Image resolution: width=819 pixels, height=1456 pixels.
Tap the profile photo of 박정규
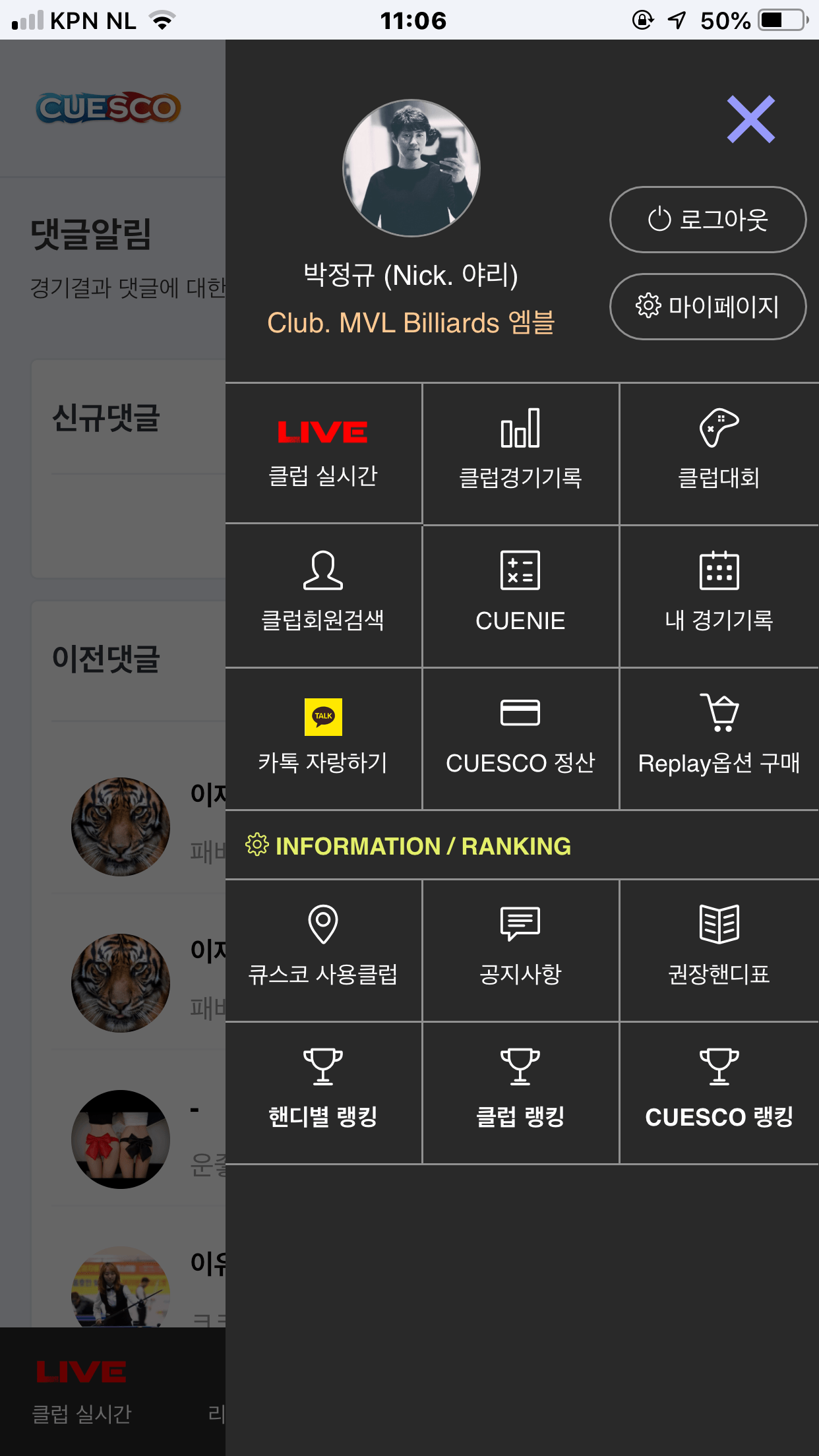pos(411,168)
